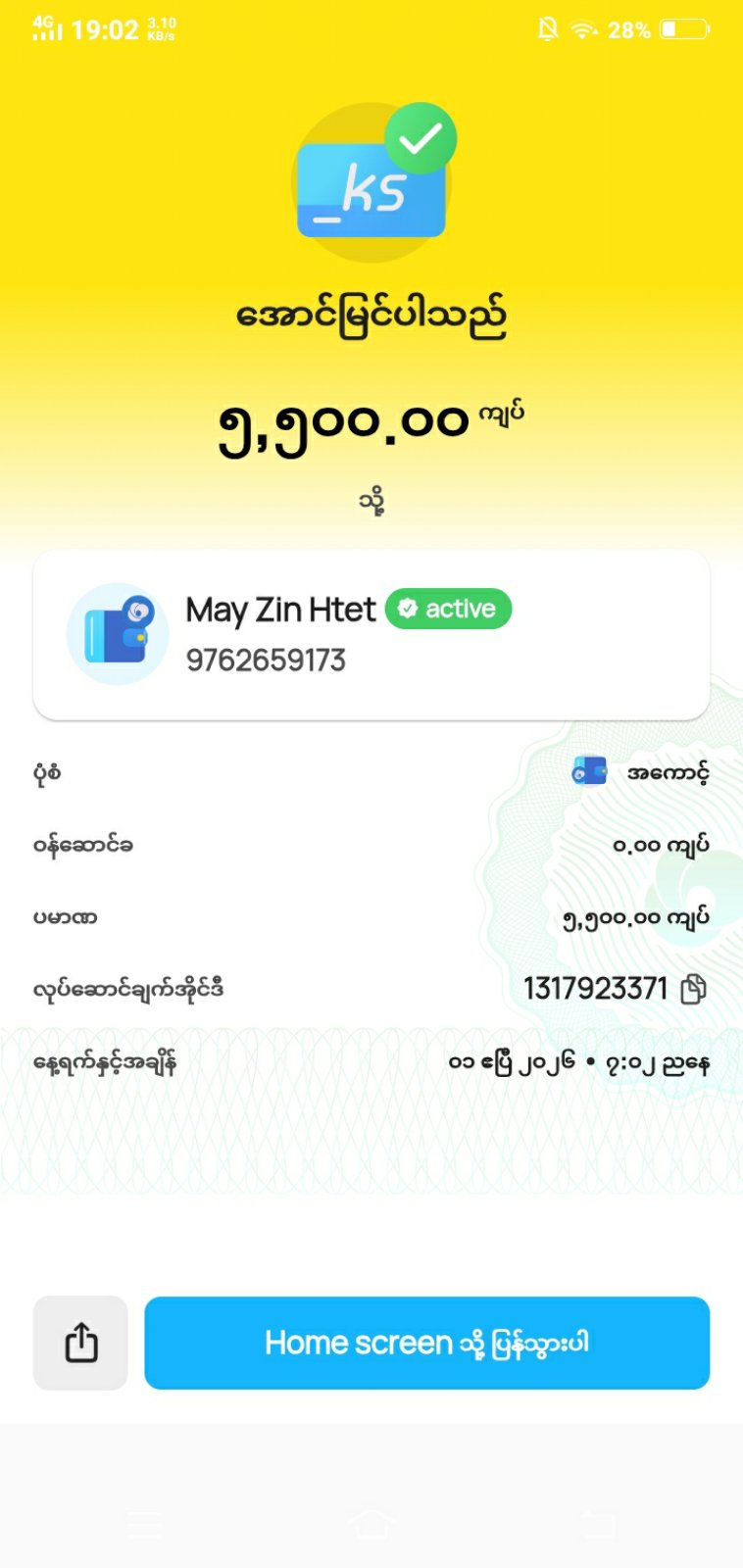
Task: Return to Home screen via blue button
Action: pyautogui.click(x=426, y=1343)
